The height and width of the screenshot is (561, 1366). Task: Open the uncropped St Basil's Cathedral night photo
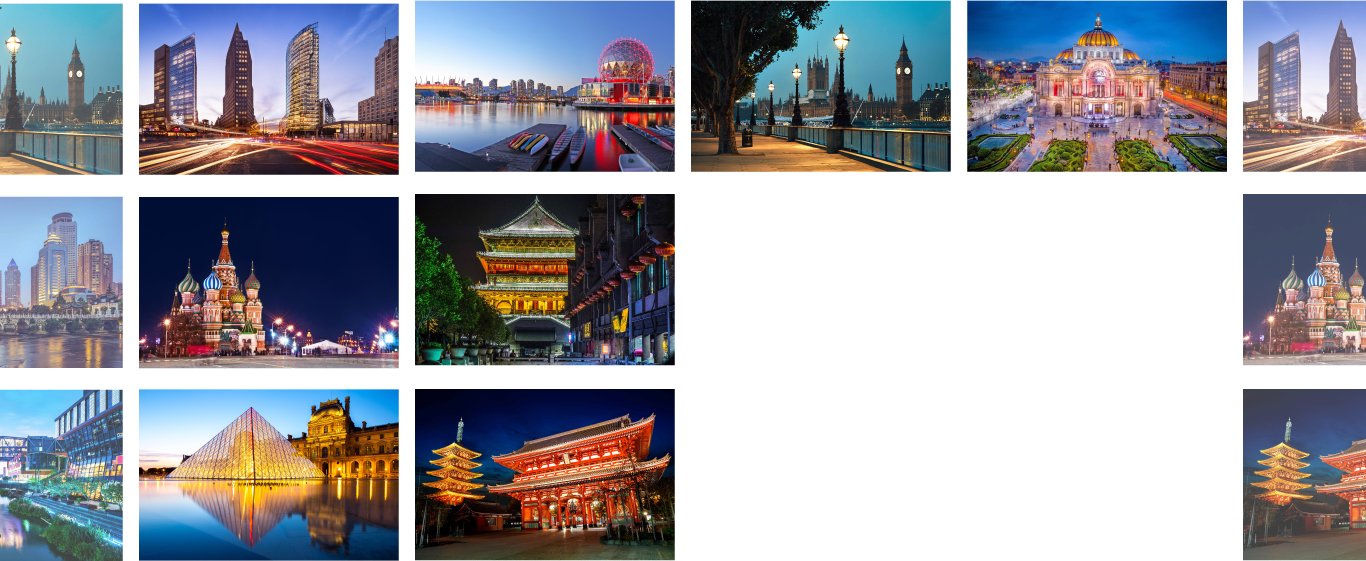(269, 282)
